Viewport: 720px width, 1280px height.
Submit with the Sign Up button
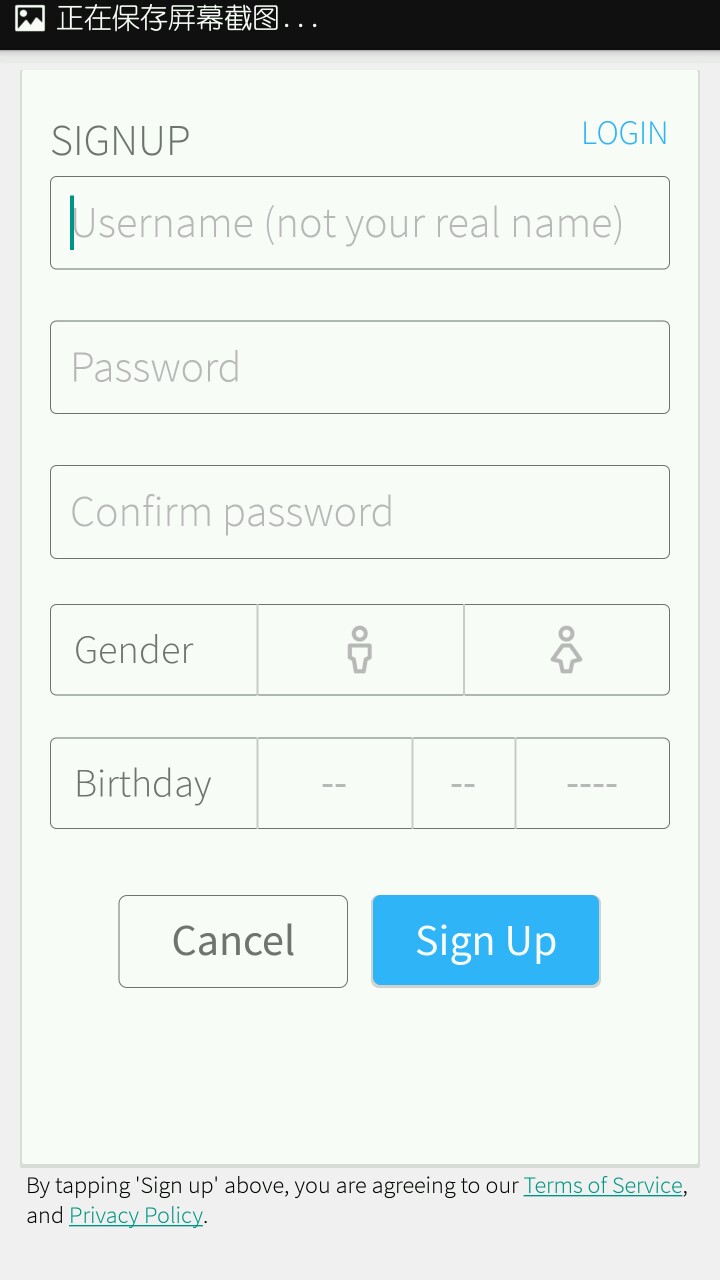pos(486,941)
